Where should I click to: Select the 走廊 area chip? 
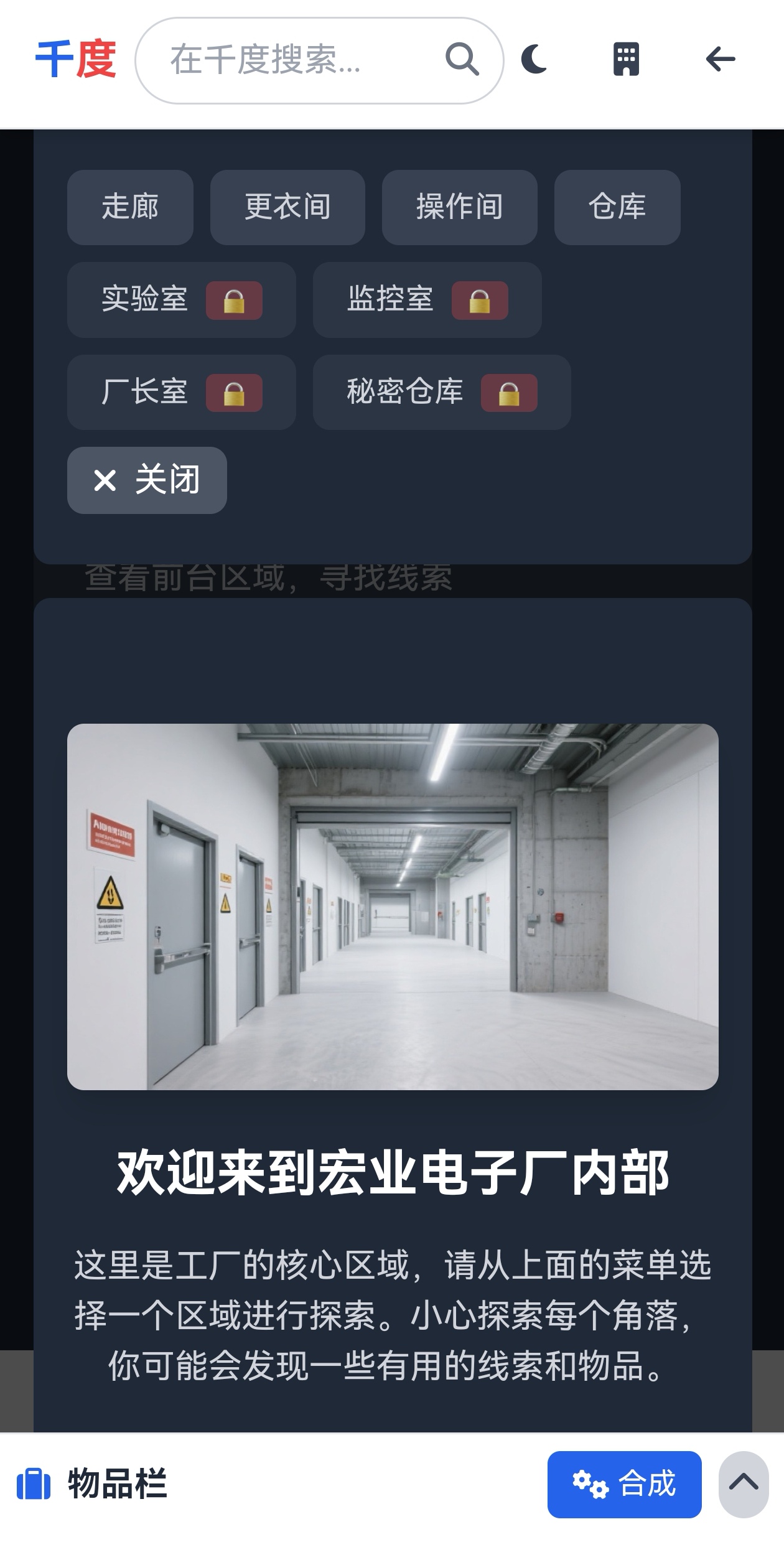(x=130, y=207)
